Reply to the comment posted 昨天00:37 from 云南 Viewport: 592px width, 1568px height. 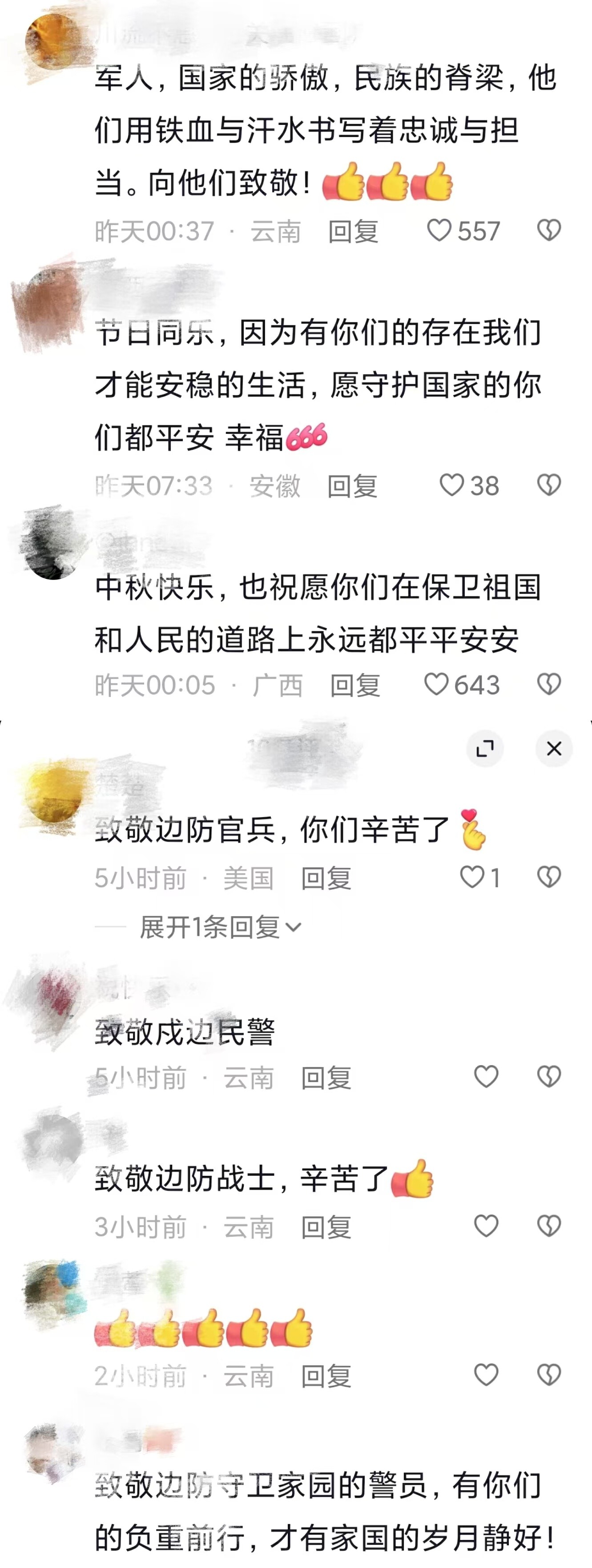coord(353,232)
